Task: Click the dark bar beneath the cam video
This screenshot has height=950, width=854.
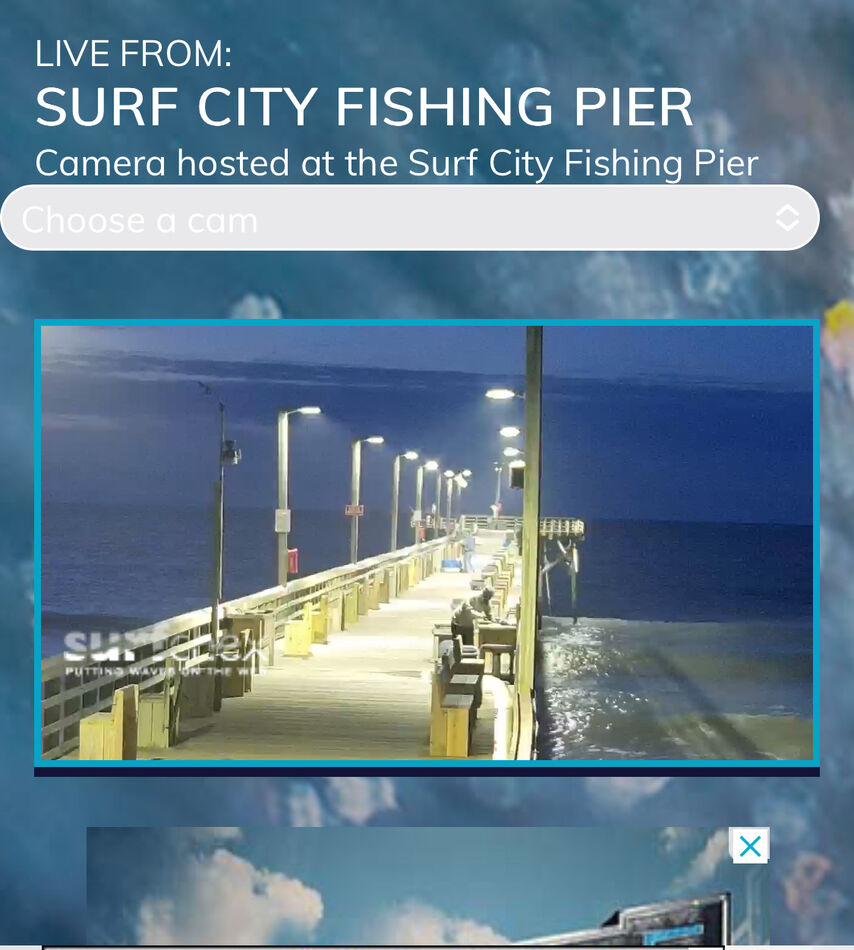Action: 427,770
